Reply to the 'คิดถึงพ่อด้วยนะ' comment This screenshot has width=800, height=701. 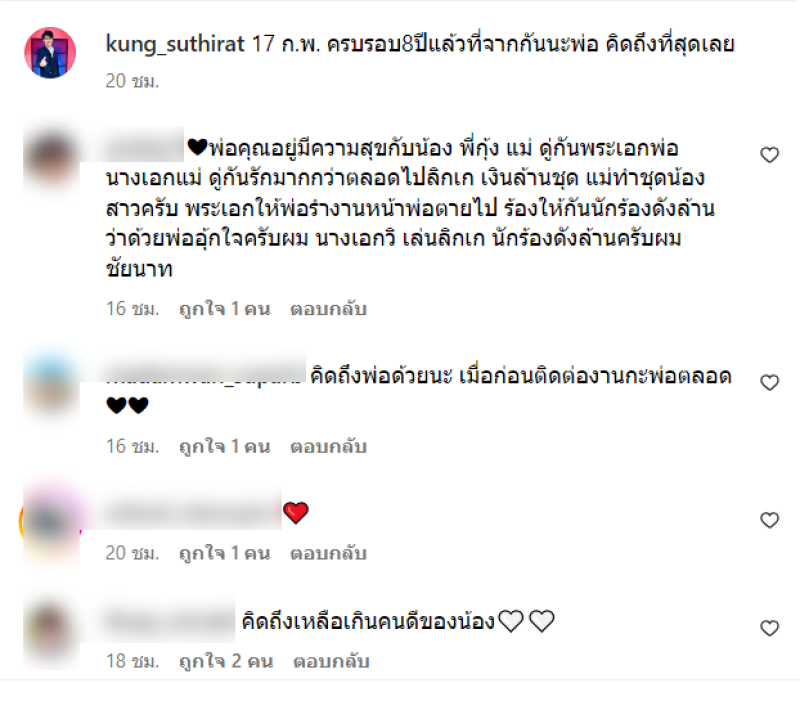pyautogui.click(x=329, y=446)
